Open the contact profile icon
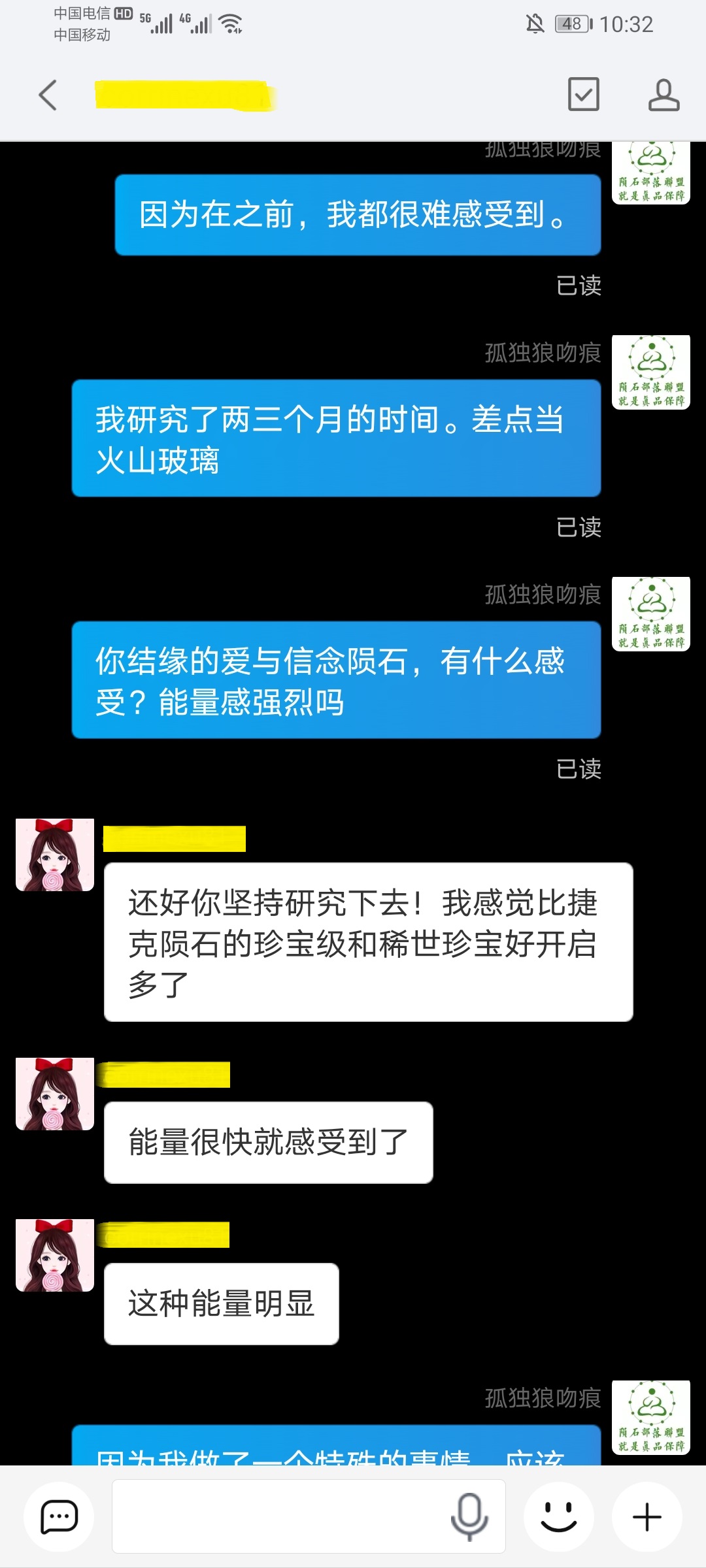The height and width of the screenshot is (1568, 706). pyautogui.click(x=664, y=95)
